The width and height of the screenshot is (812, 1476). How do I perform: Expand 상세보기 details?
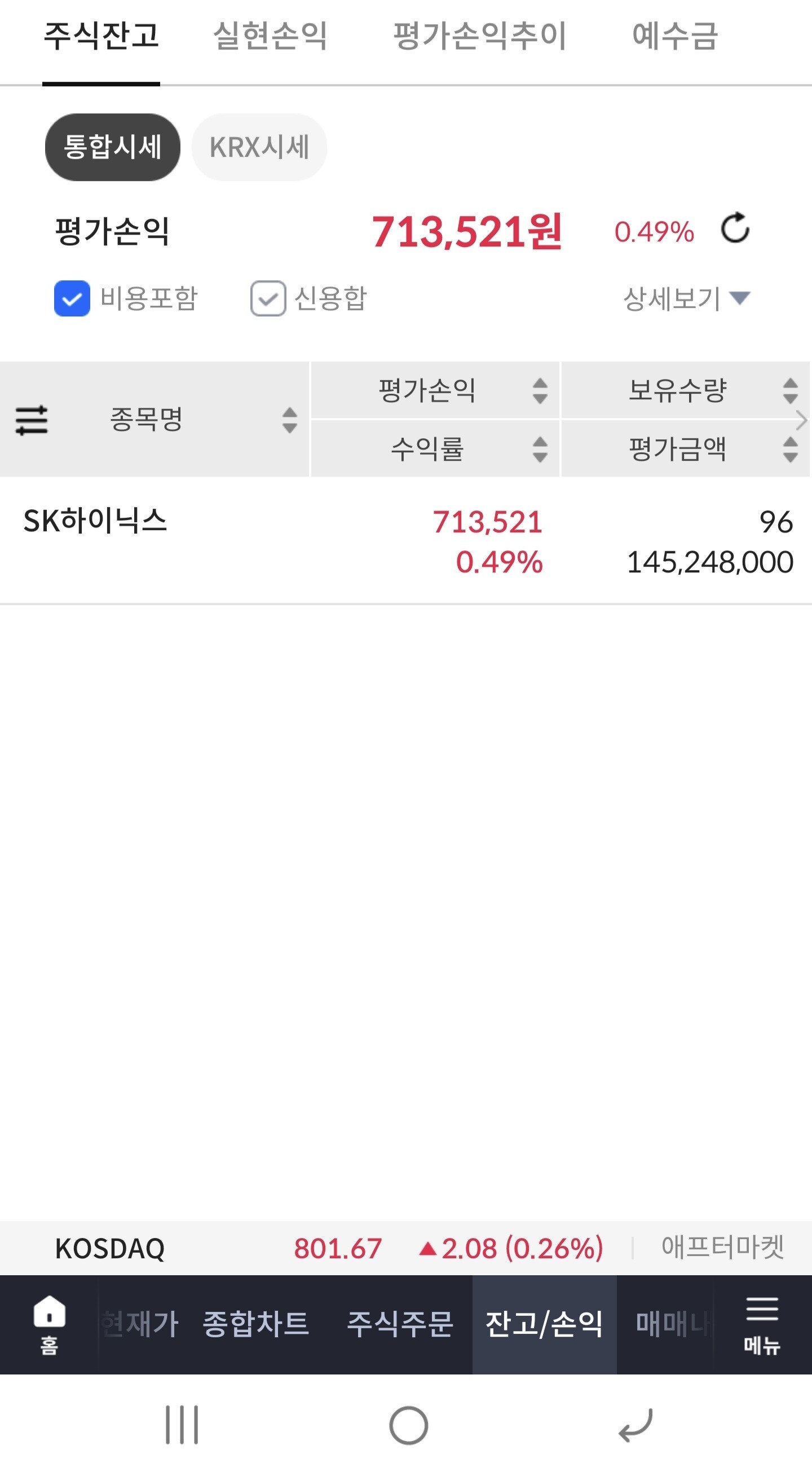click(686, 298)
